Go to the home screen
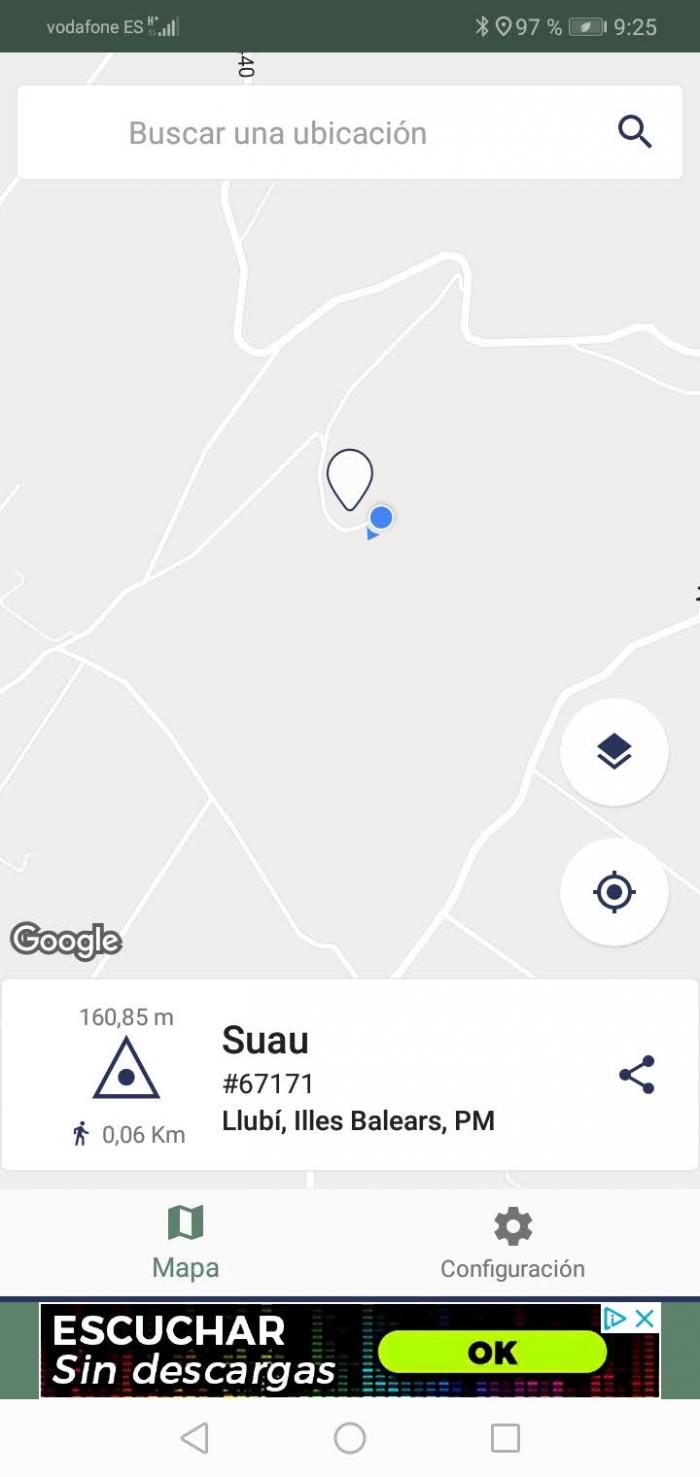 (350, 1438)
